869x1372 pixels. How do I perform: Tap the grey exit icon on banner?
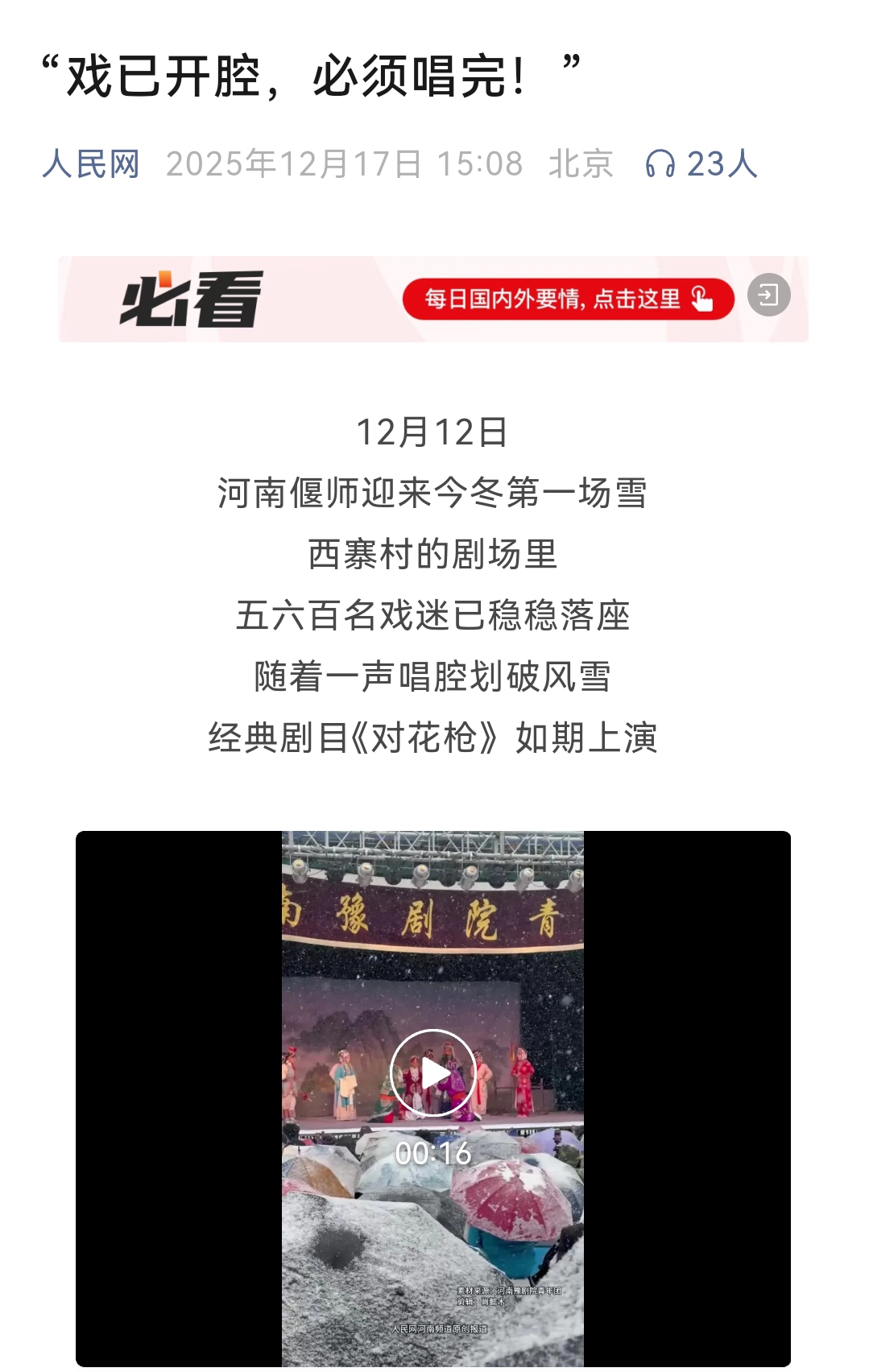[x=768, y=295]
